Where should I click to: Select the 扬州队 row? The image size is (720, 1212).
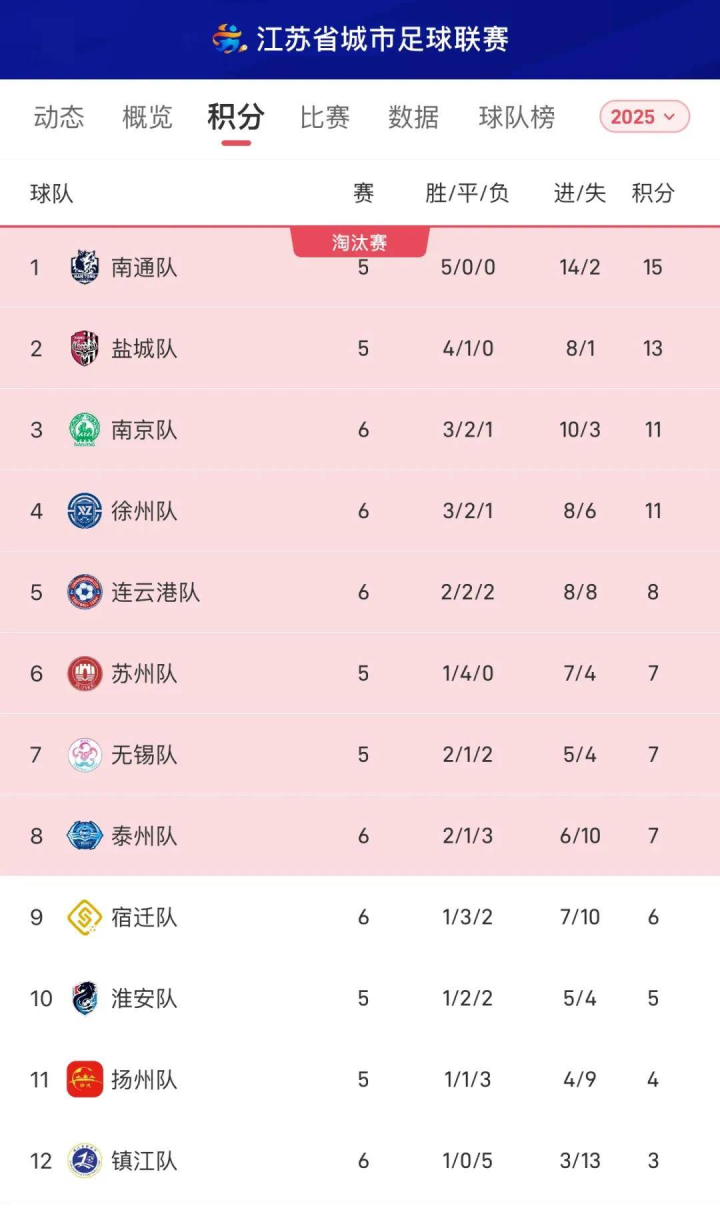[144, 1080]
